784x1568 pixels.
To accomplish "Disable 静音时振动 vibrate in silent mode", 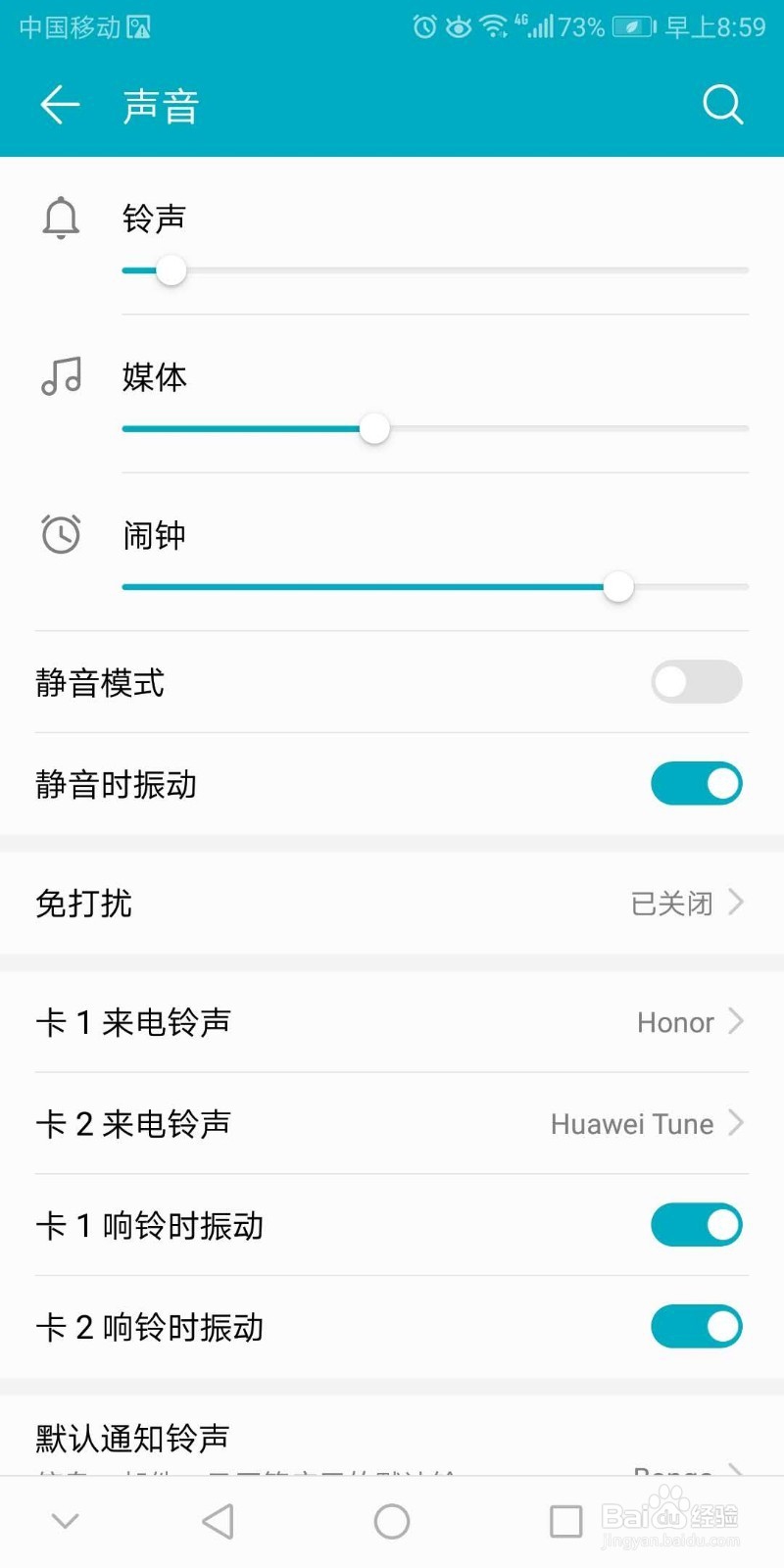I will point(696,783).
